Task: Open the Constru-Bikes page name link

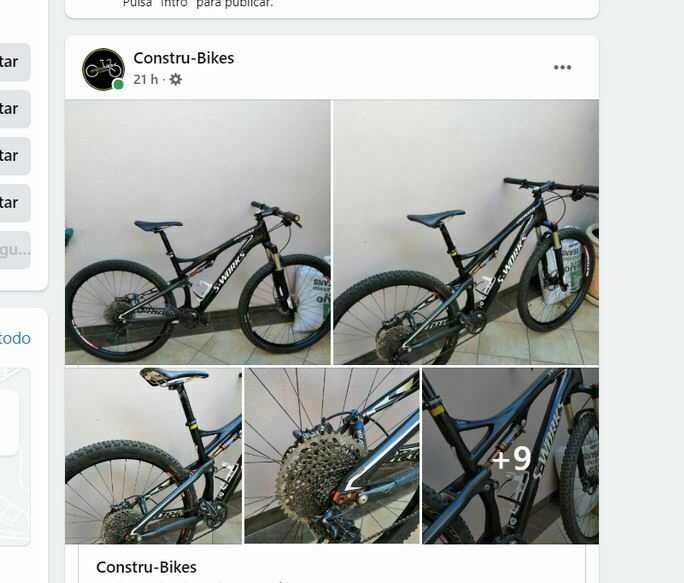Action: point(183,58)
